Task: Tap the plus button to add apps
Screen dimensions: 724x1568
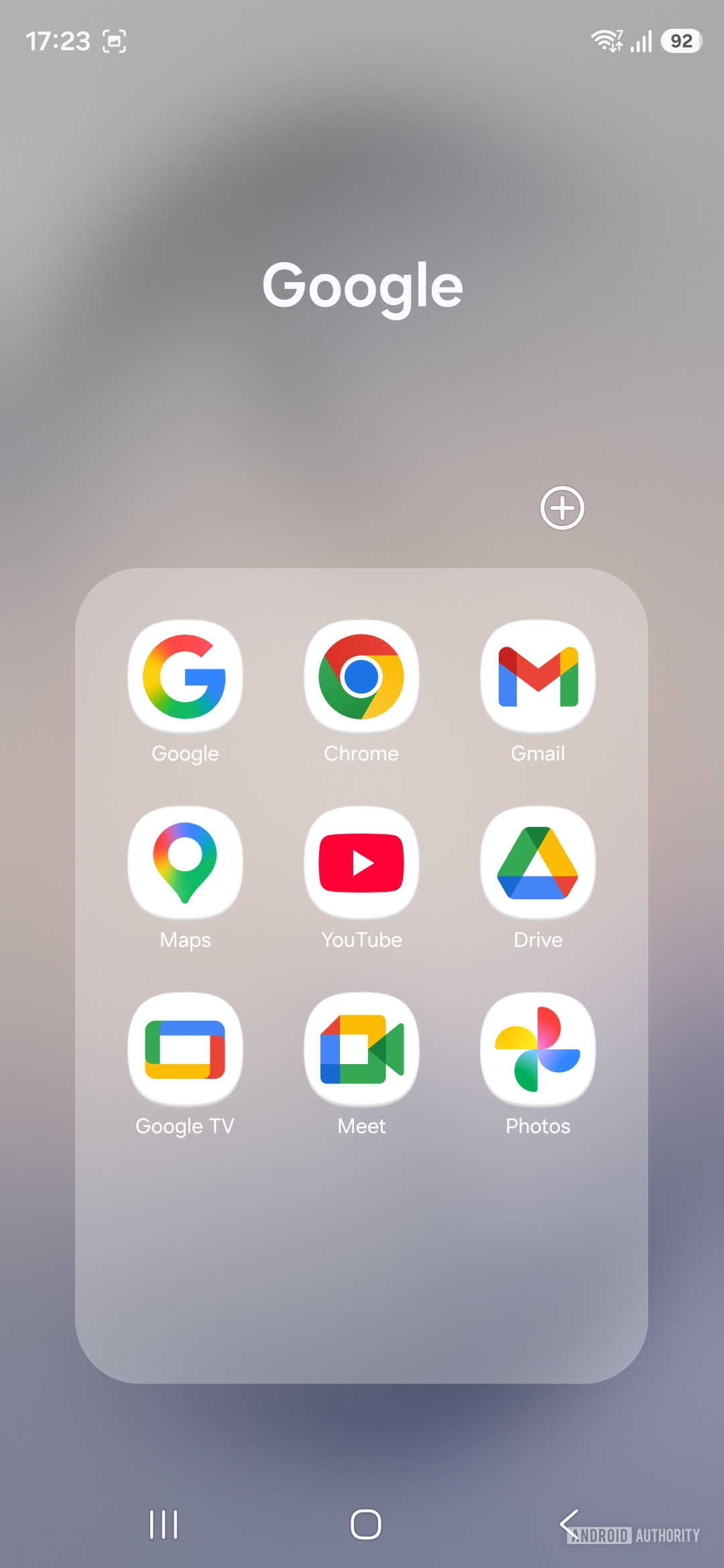Action: [562, 509]
